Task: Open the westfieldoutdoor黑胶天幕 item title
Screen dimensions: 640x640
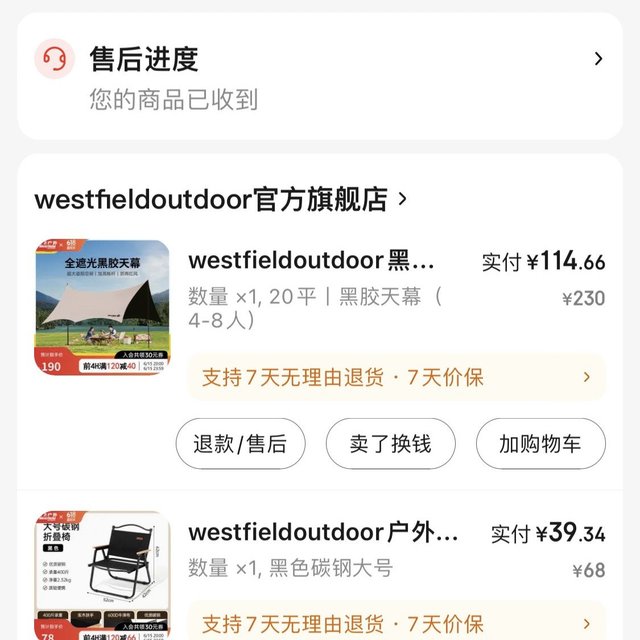Action: point(312,262)
